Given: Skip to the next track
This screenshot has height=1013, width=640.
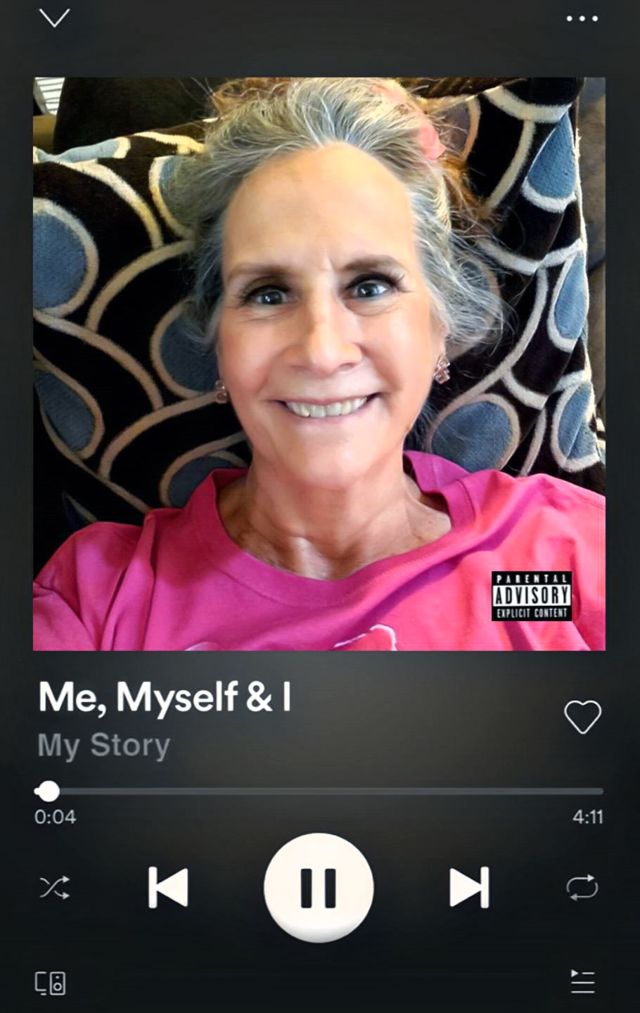Looking at the screenshot, I should click(x=469, y=887).
